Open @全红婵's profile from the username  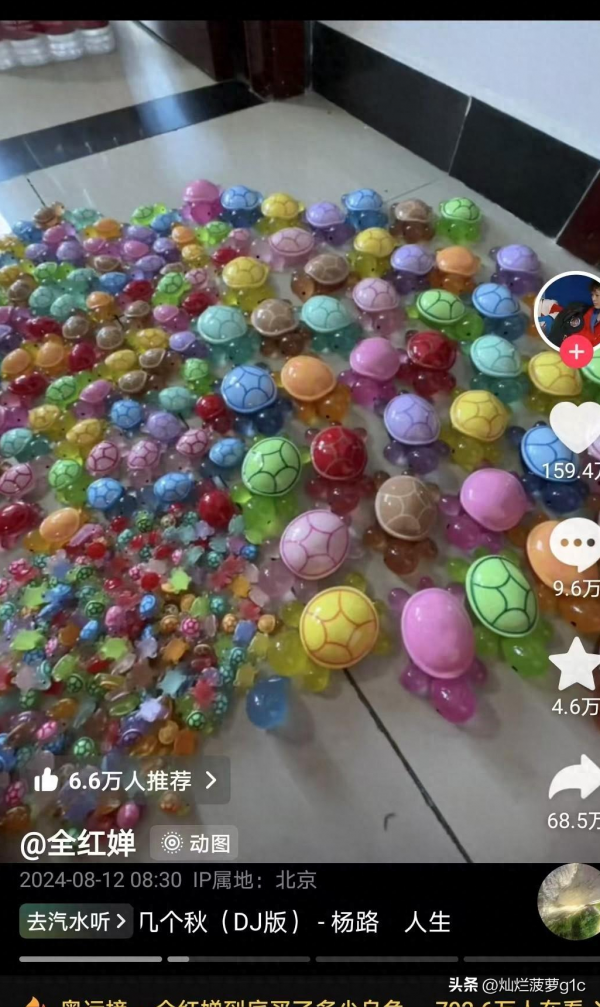coord(78,843)
